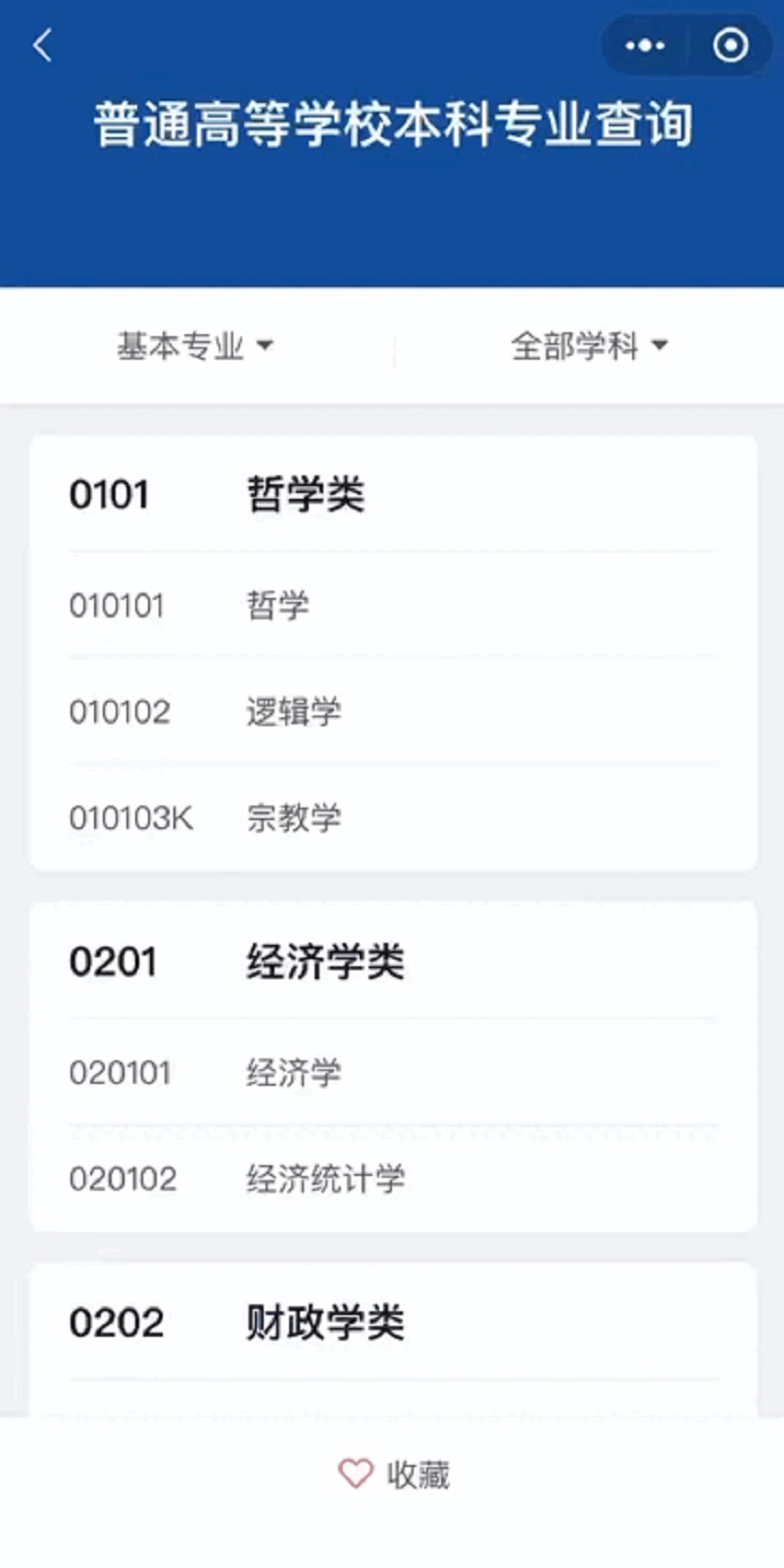Viewport: 784px width, 1568px height.
Task: Select the 020102 经济统计学 row
Action: [392, 1178]
